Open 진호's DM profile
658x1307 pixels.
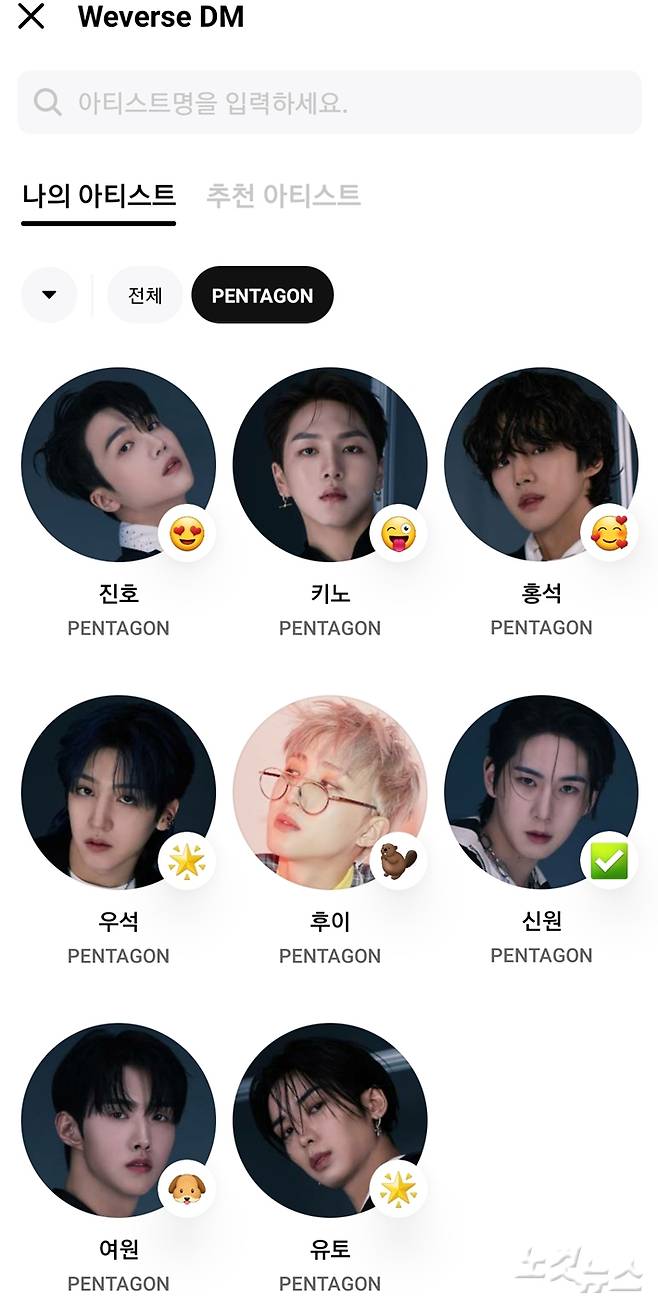[118, 465]
